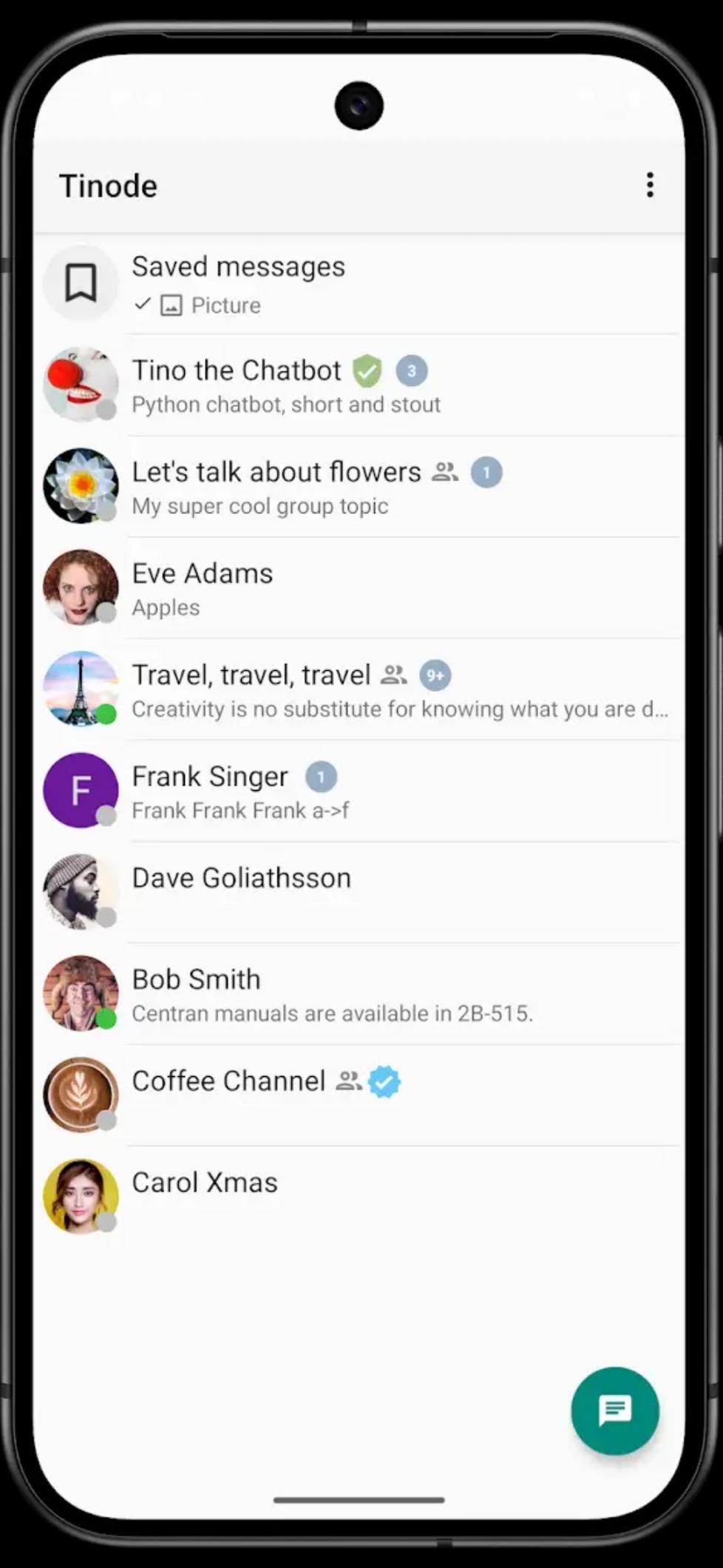Open the chat with Carol Xmas
Screen dimensions: 723x1568
tap(359, 1196)
